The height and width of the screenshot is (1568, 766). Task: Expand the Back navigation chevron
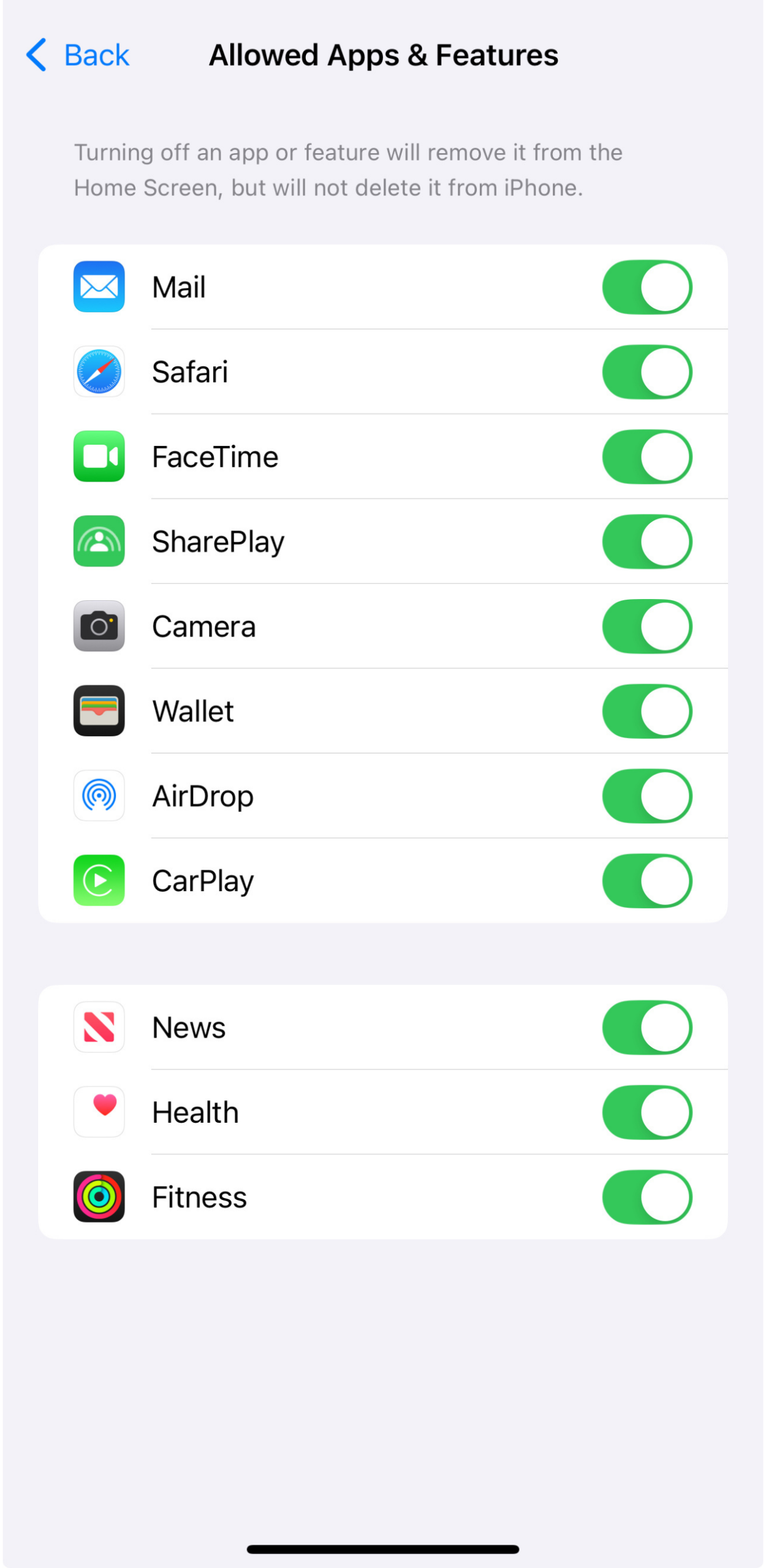tap(35, 55)
